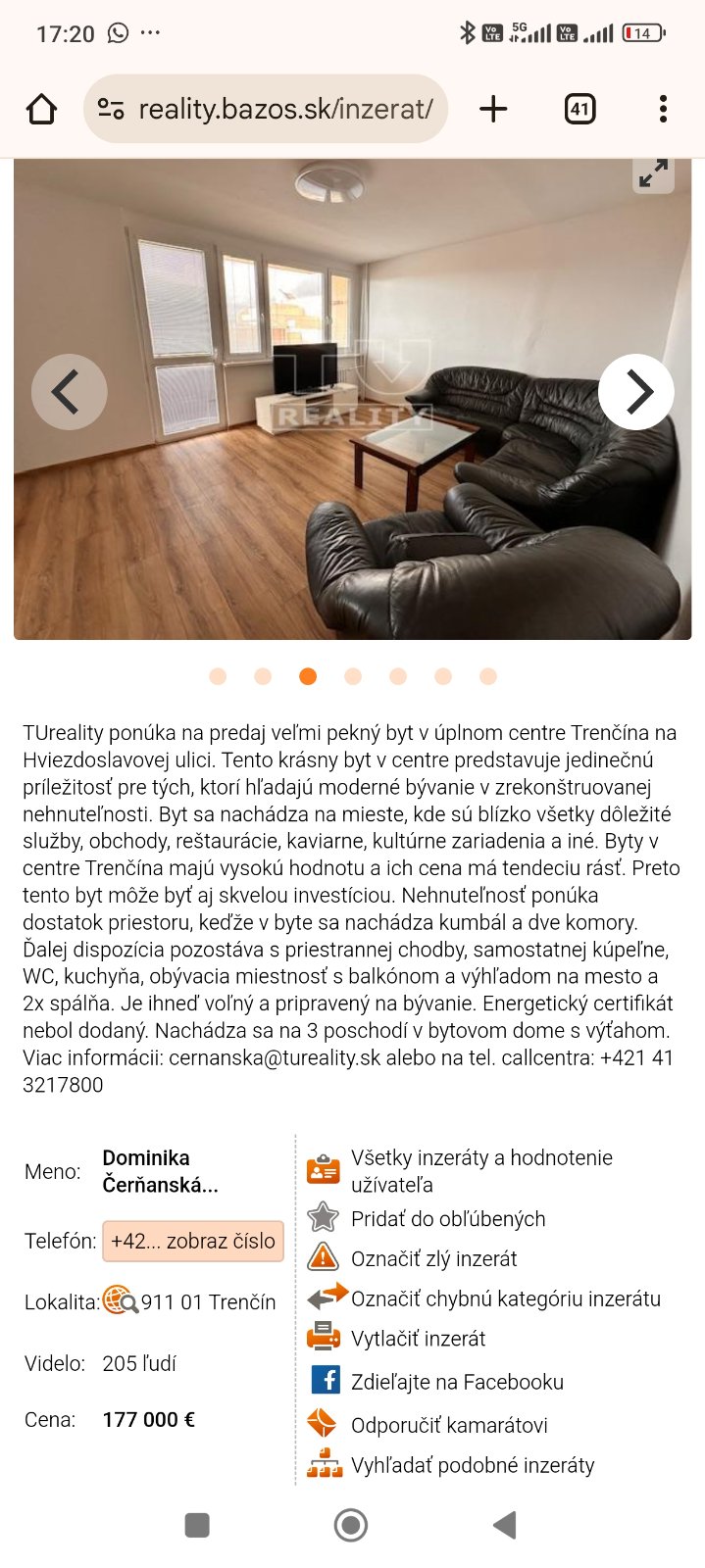
Task: Jump to the first photo dot
Action: (218, 676)
